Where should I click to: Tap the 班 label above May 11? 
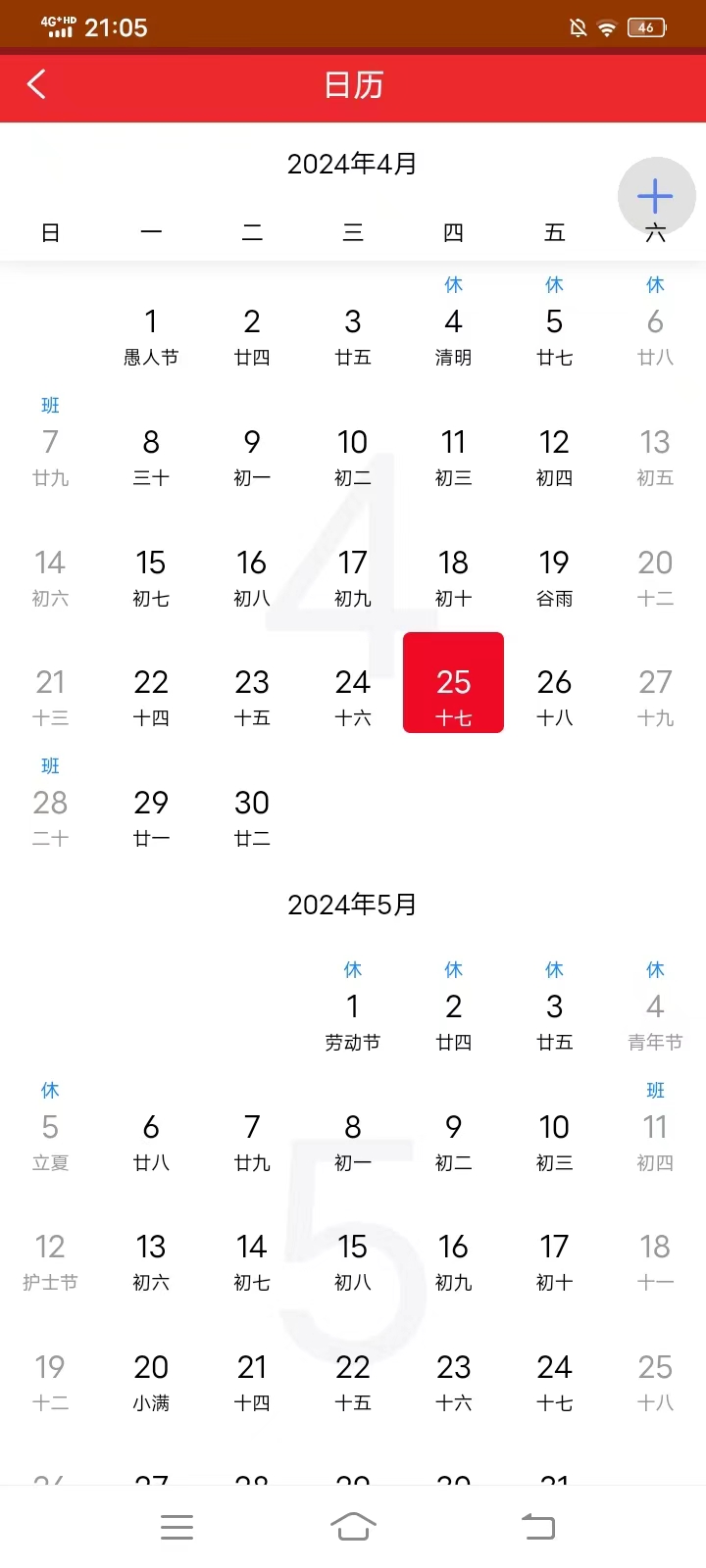(x=654, y=1090)
